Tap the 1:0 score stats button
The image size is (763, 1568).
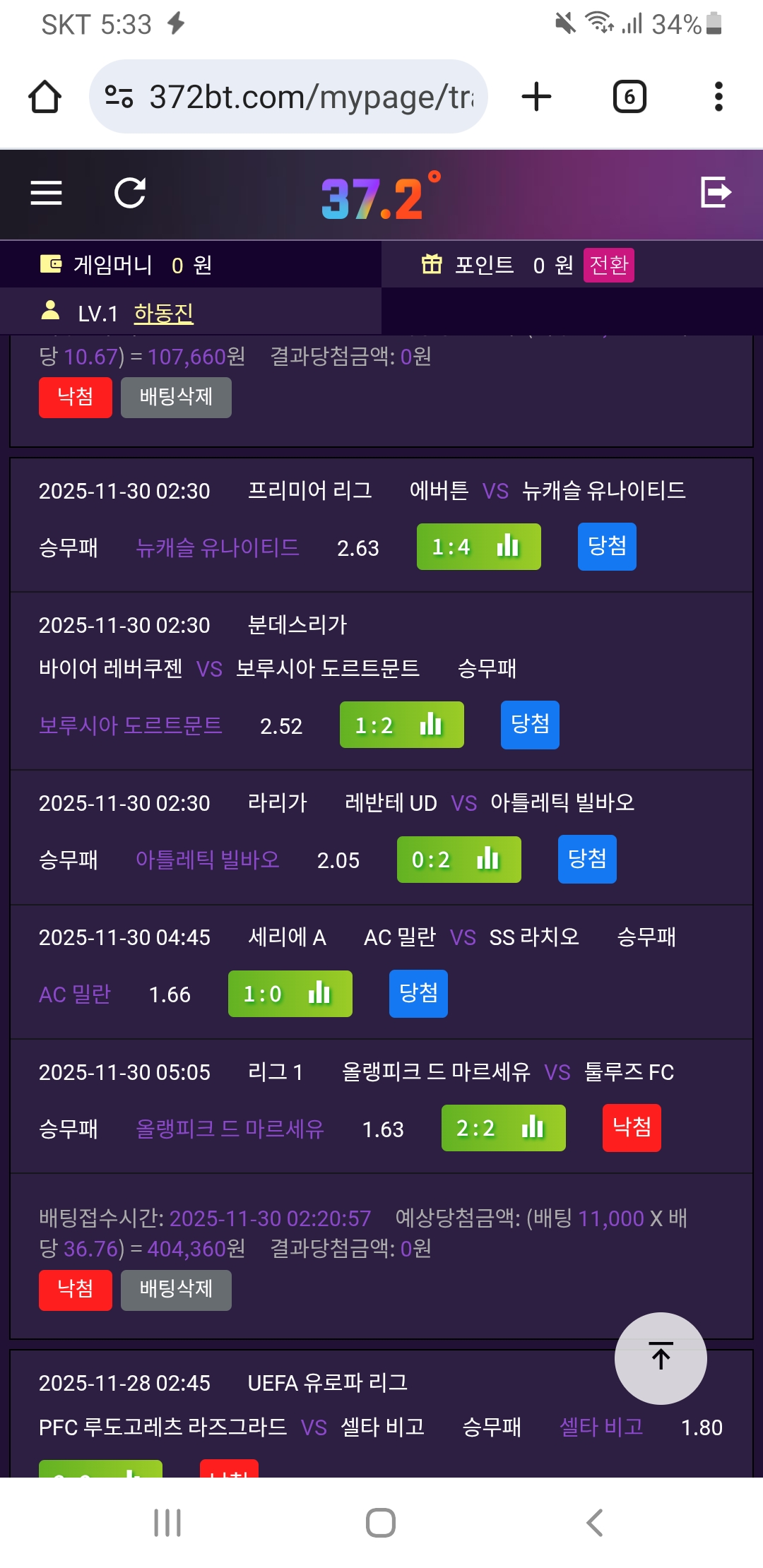coord(290,994)
